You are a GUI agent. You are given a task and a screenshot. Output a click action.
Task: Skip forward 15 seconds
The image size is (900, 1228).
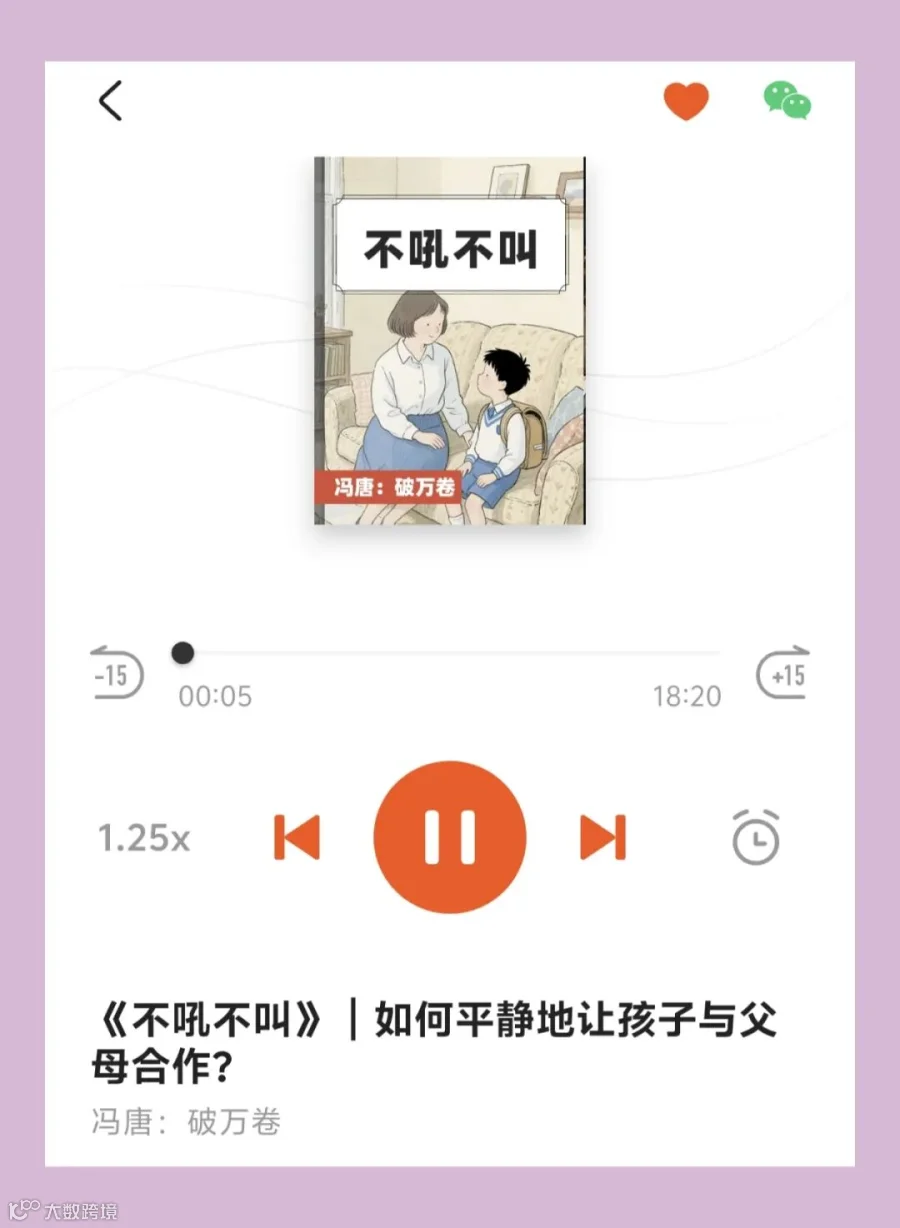pos(783,673)
